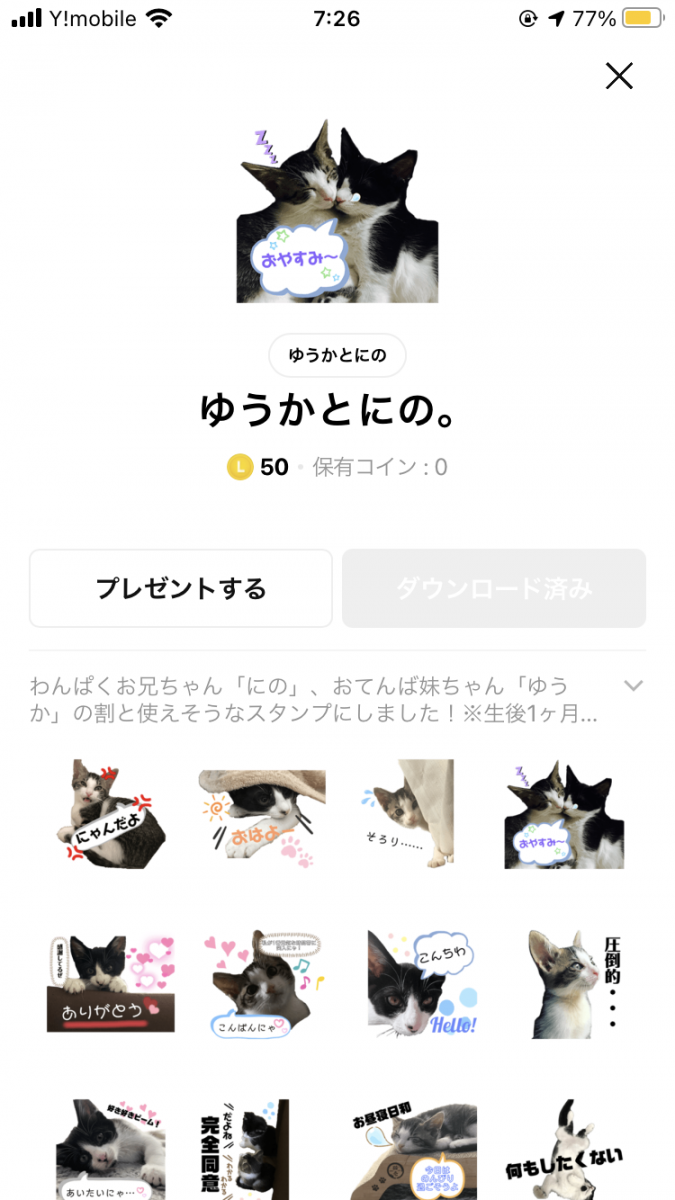The width and height of the screenshot is (675, 1200).
Task: Preview the お昼寝日和 sticker
Action: coord(418,1150)
